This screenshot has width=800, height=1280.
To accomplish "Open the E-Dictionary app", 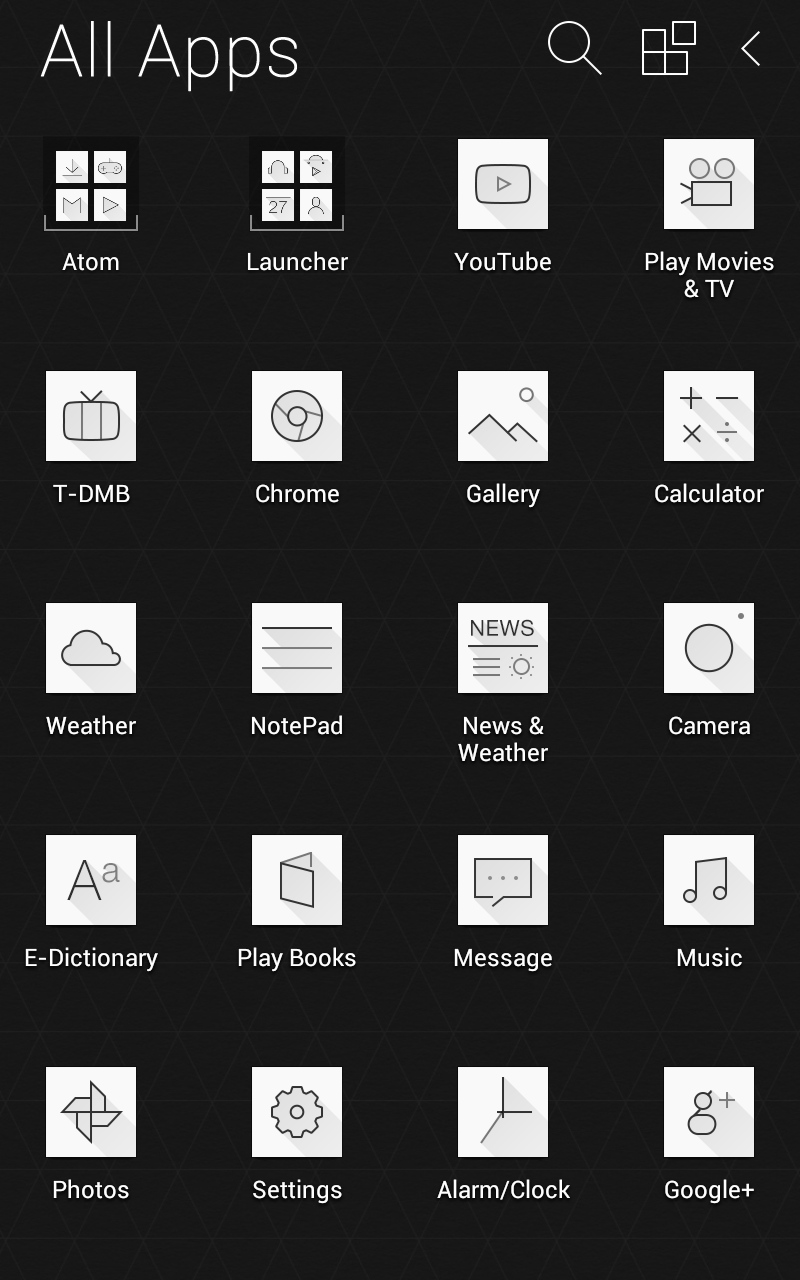I will click(91, 880).
